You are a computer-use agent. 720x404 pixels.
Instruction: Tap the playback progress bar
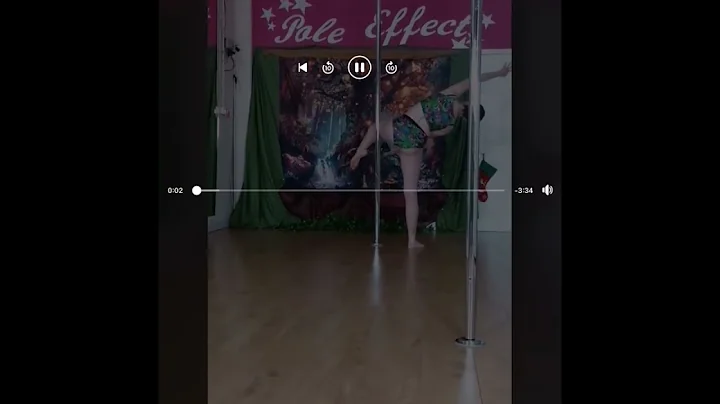[350, 190]
